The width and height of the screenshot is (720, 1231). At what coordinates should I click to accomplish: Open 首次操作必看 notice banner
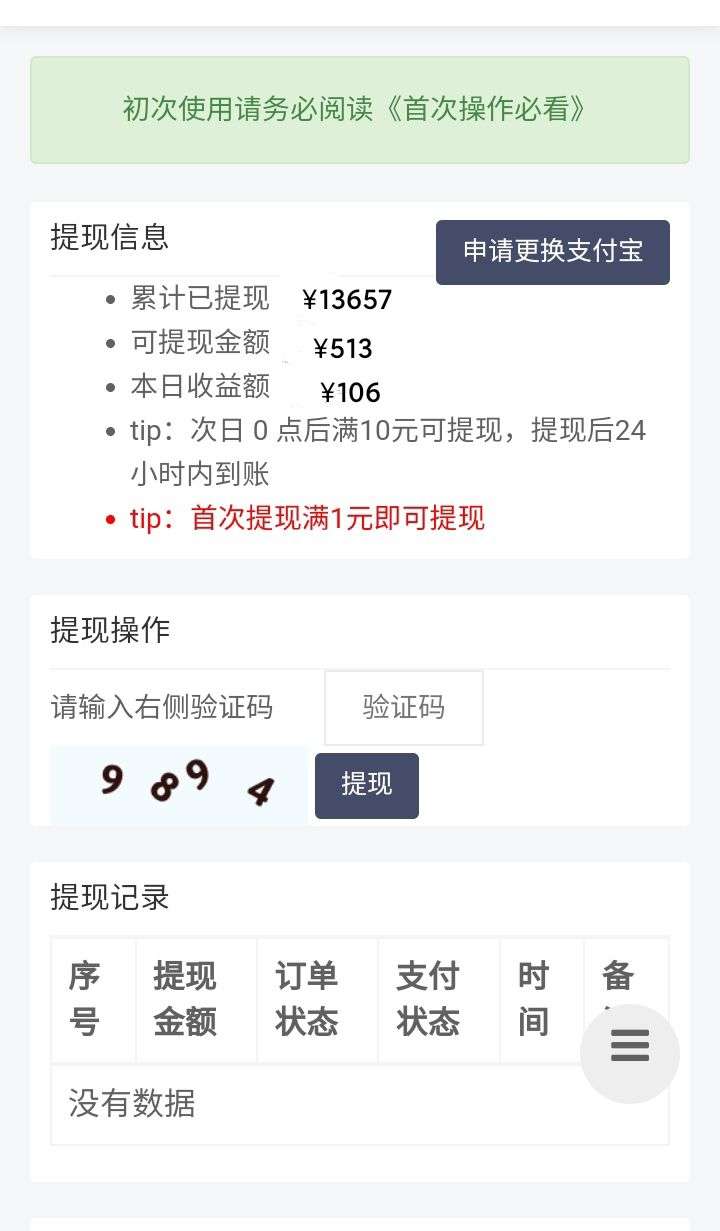[360, 110]
